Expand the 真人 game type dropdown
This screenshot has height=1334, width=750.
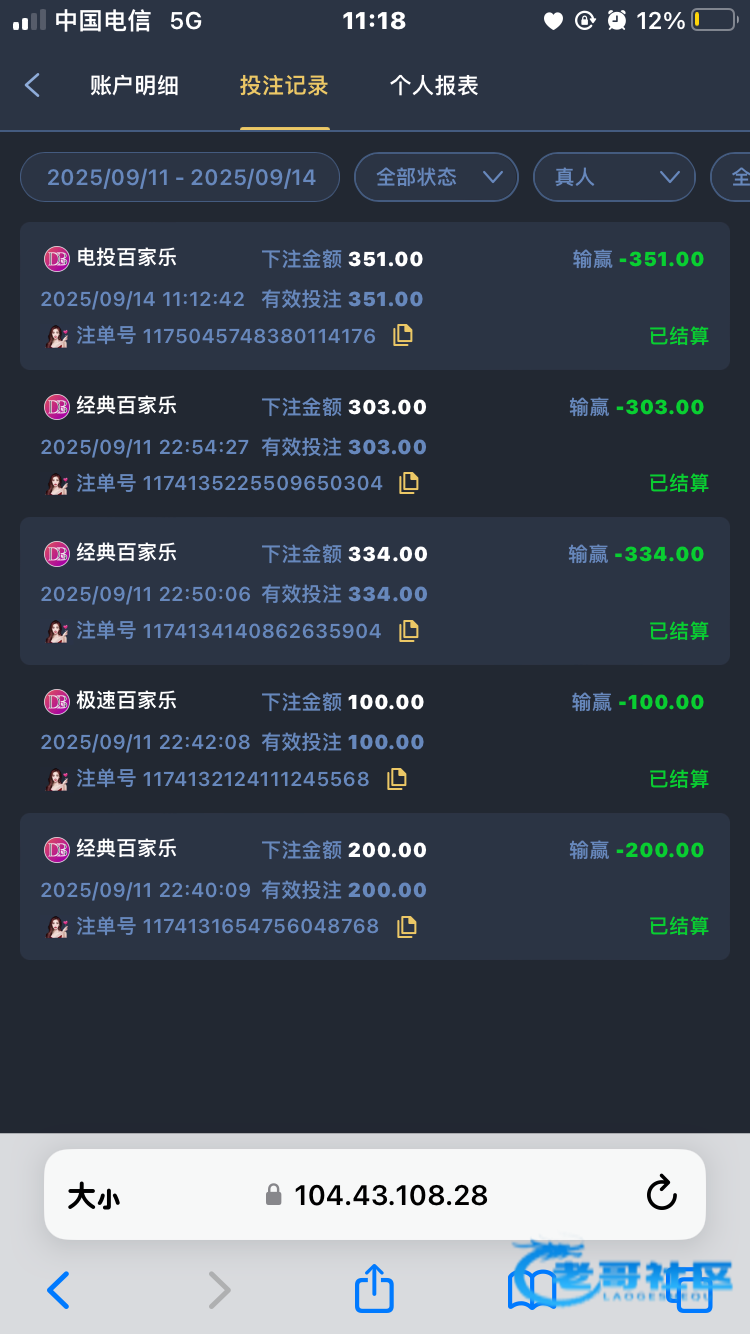click(614, 177)
